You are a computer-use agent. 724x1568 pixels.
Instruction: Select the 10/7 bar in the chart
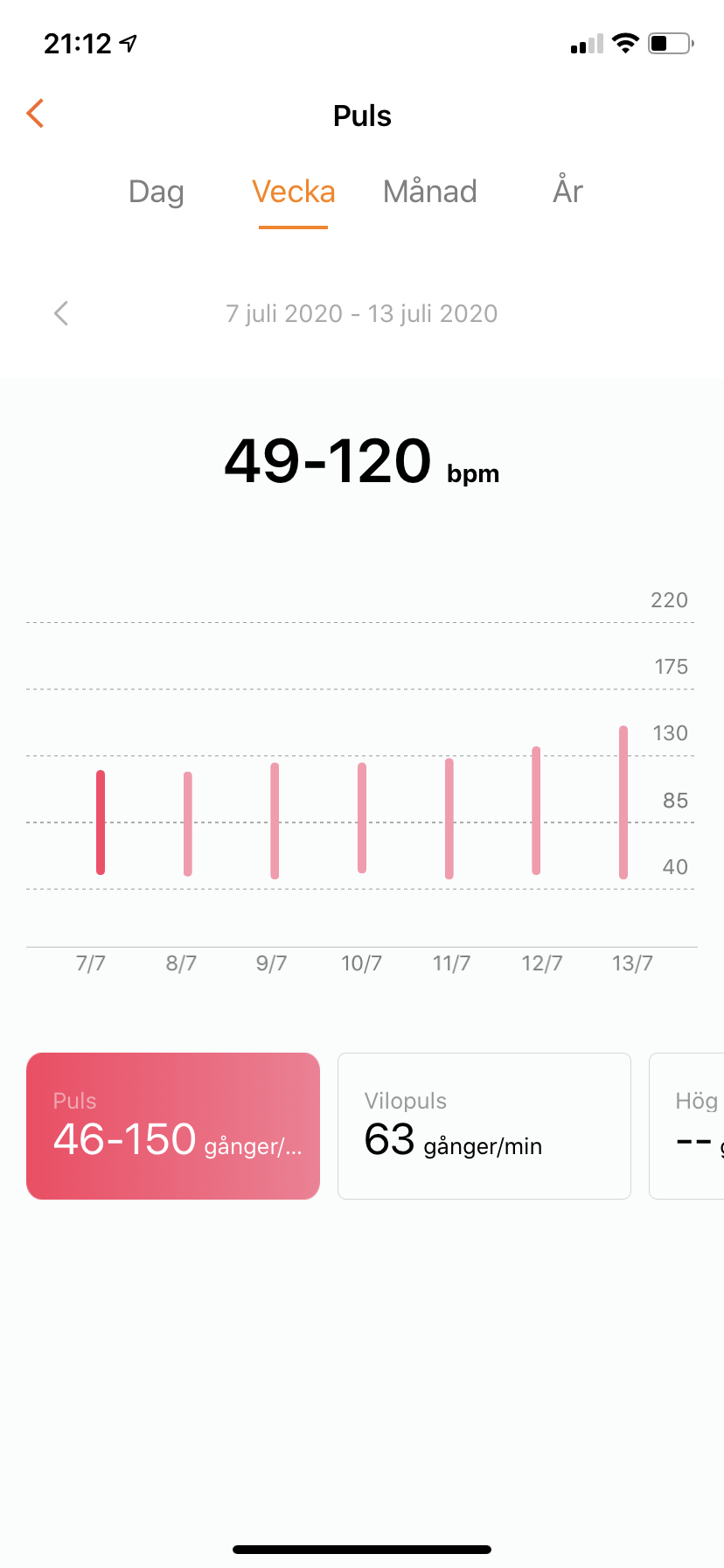pos(362,818)
